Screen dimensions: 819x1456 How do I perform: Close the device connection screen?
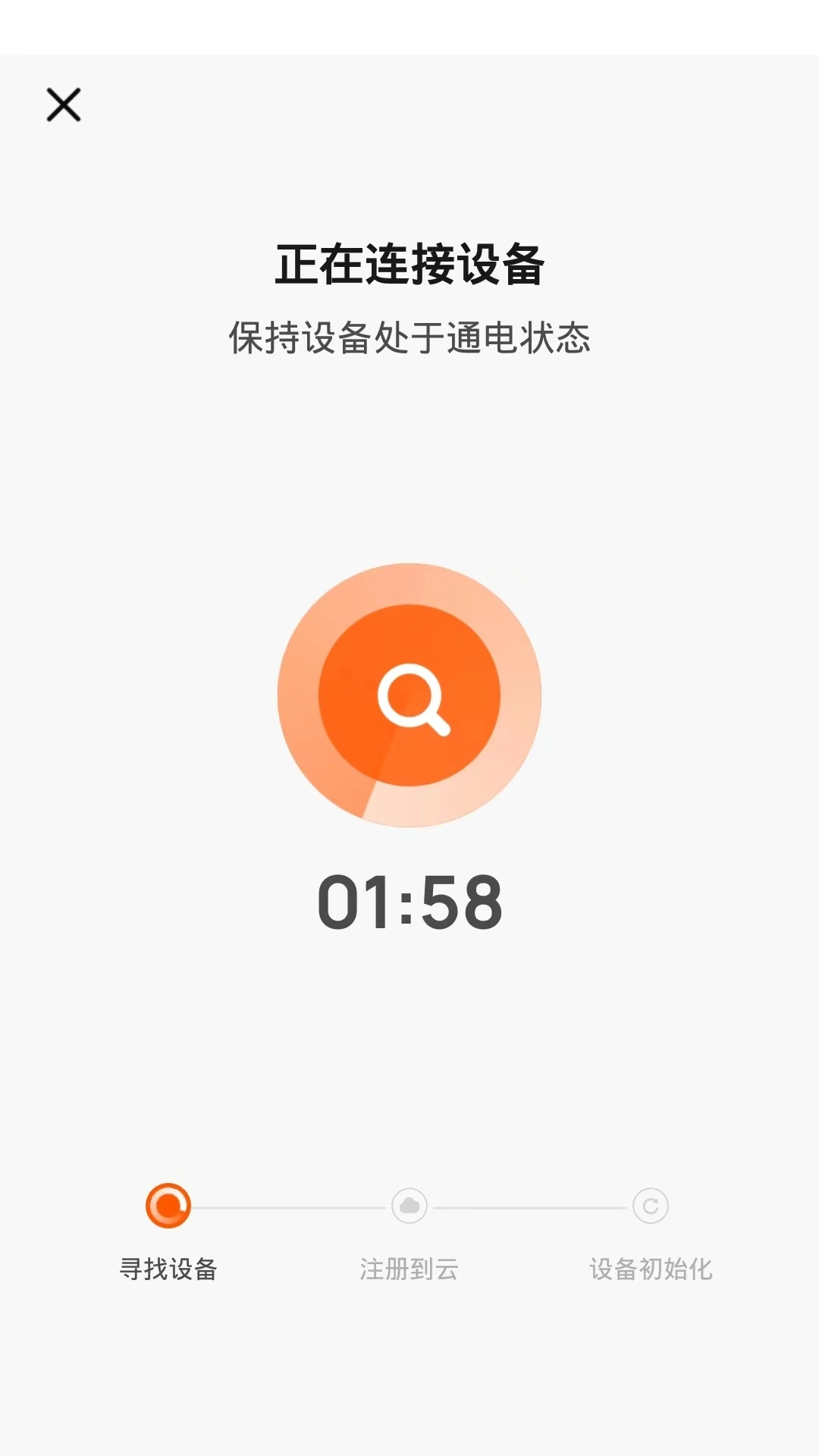(x=64, y=105)
